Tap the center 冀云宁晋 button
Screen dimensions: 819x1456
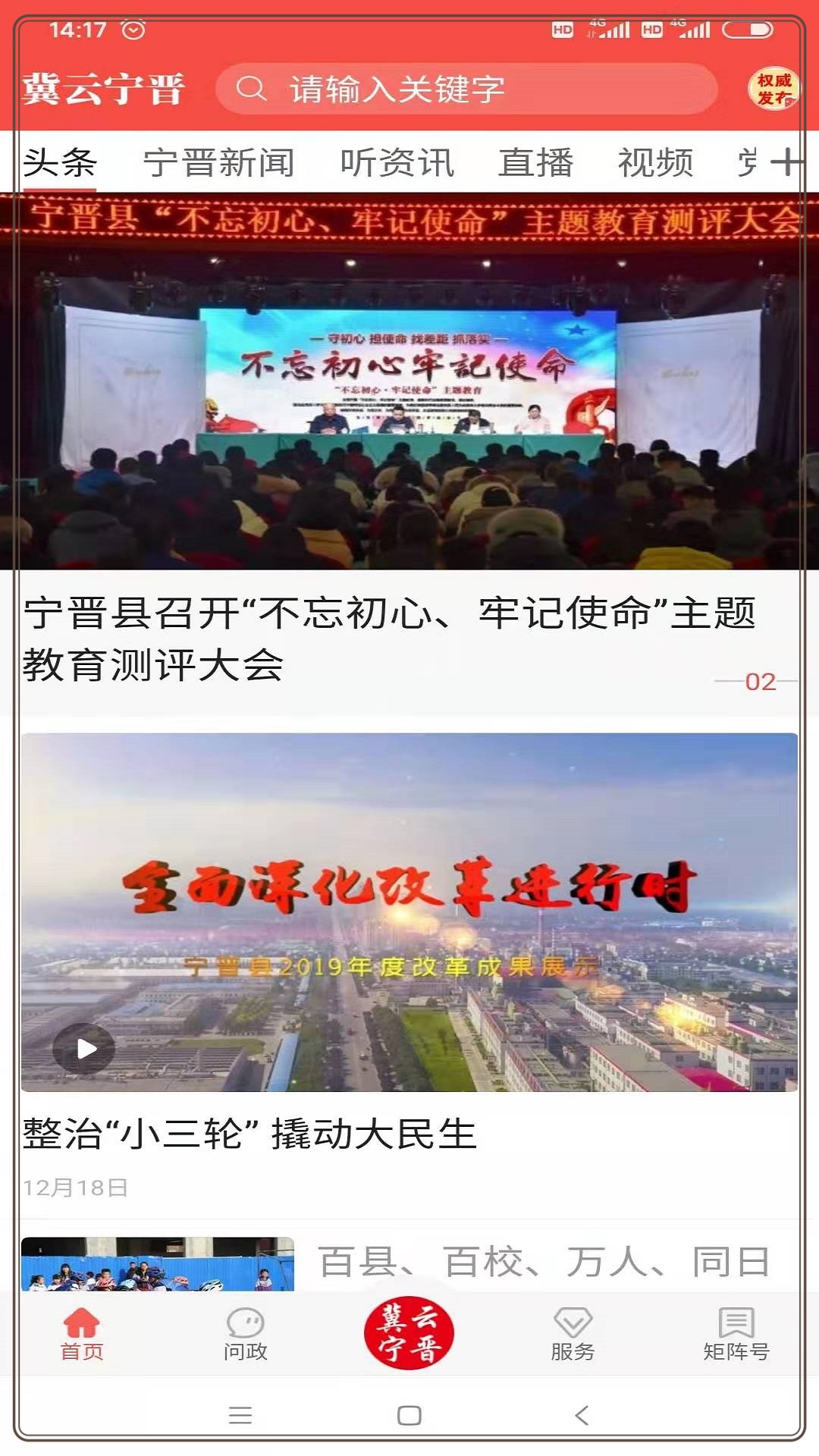[x=409, y=1332]
